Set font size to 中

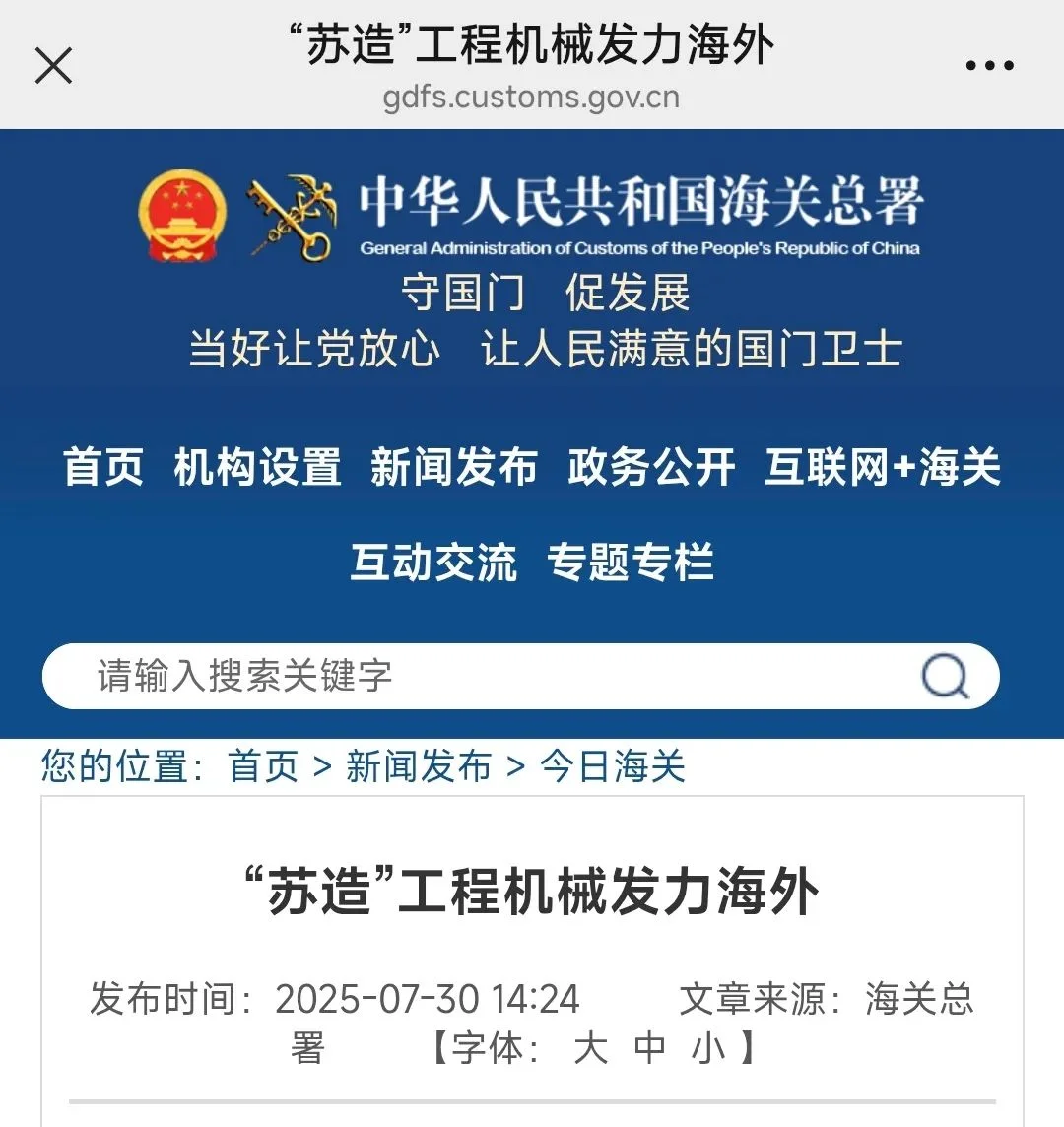(x=649, y=1047)
